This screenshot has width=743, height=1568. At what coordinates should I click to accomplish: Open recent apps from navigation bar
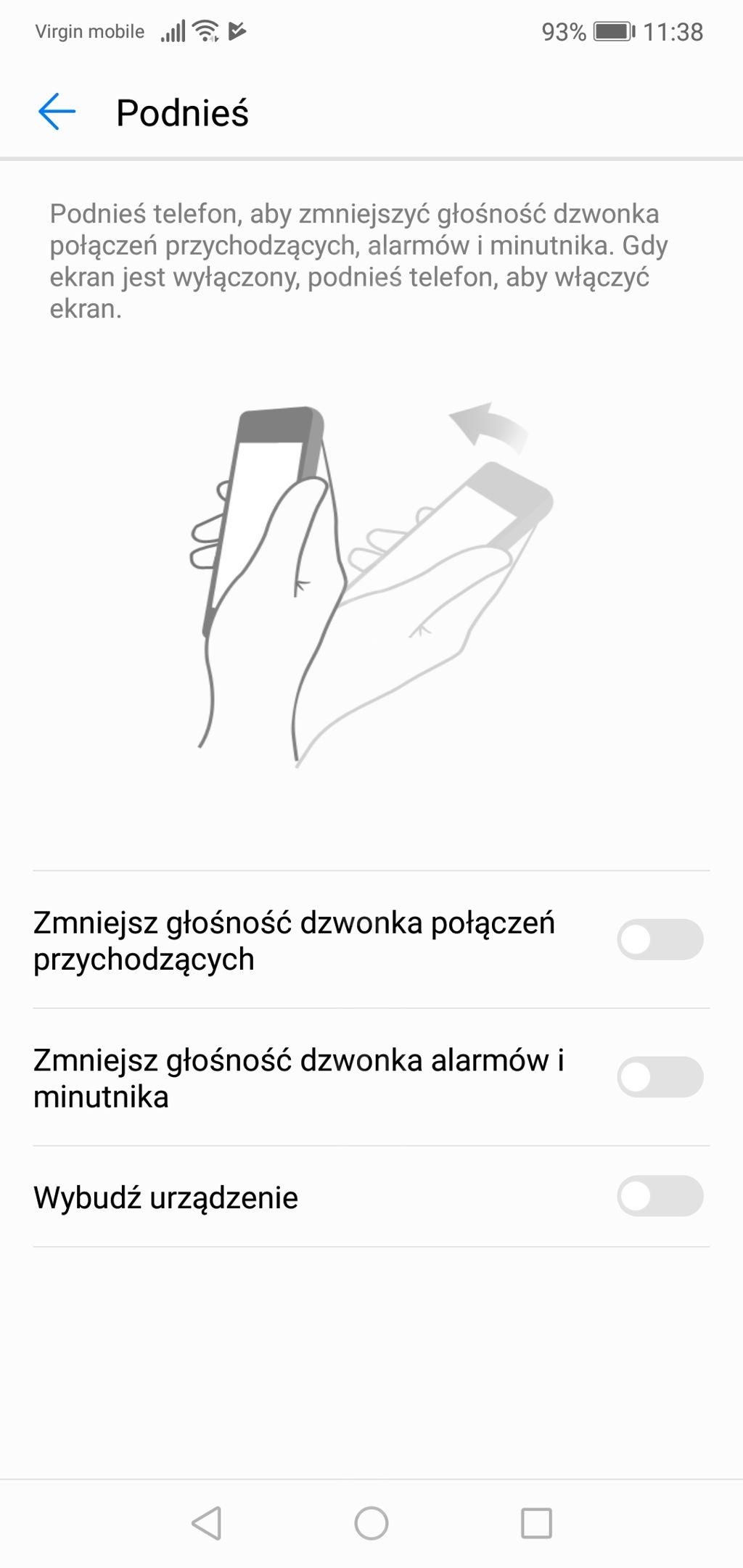tap(536, 1523)
